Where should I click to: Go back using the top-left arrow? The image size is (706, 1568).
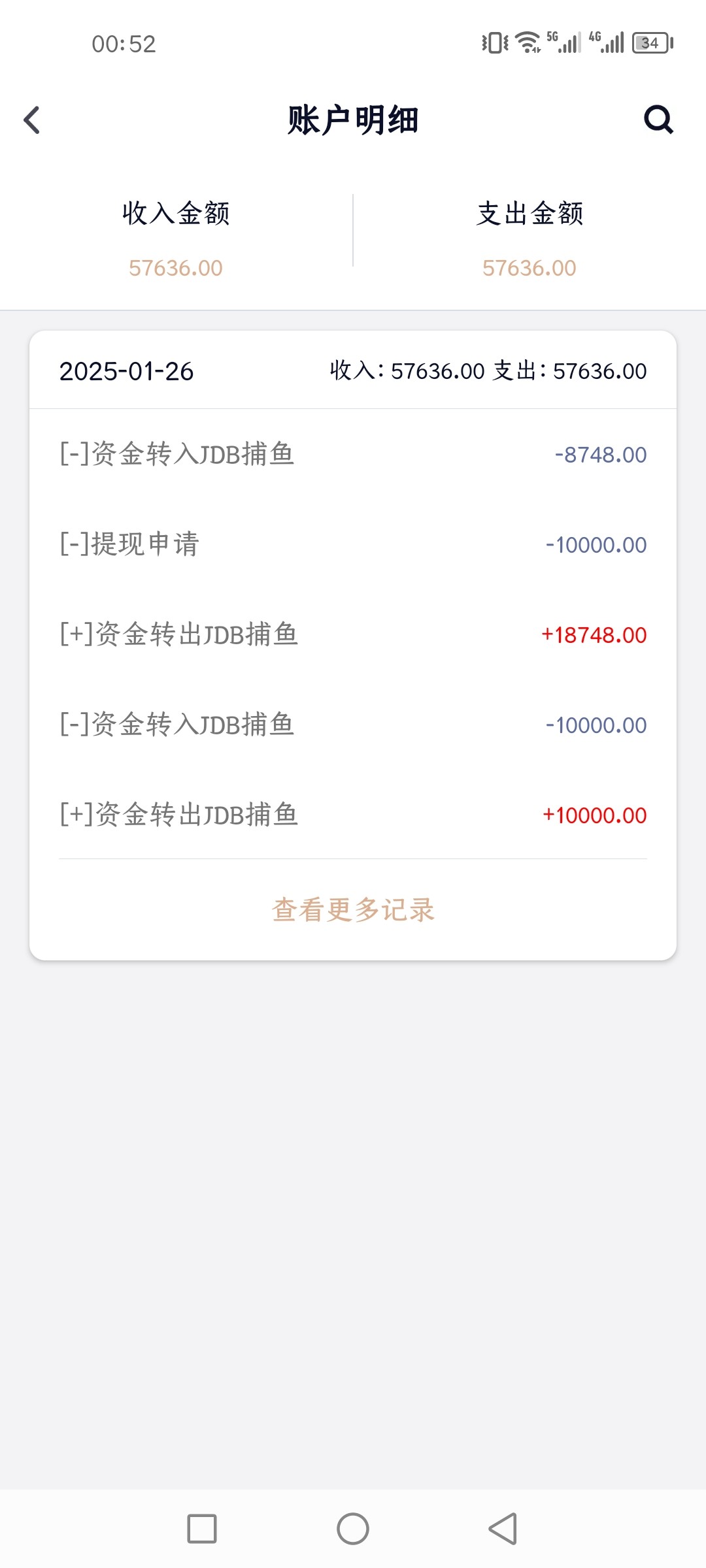pos(31,120)
